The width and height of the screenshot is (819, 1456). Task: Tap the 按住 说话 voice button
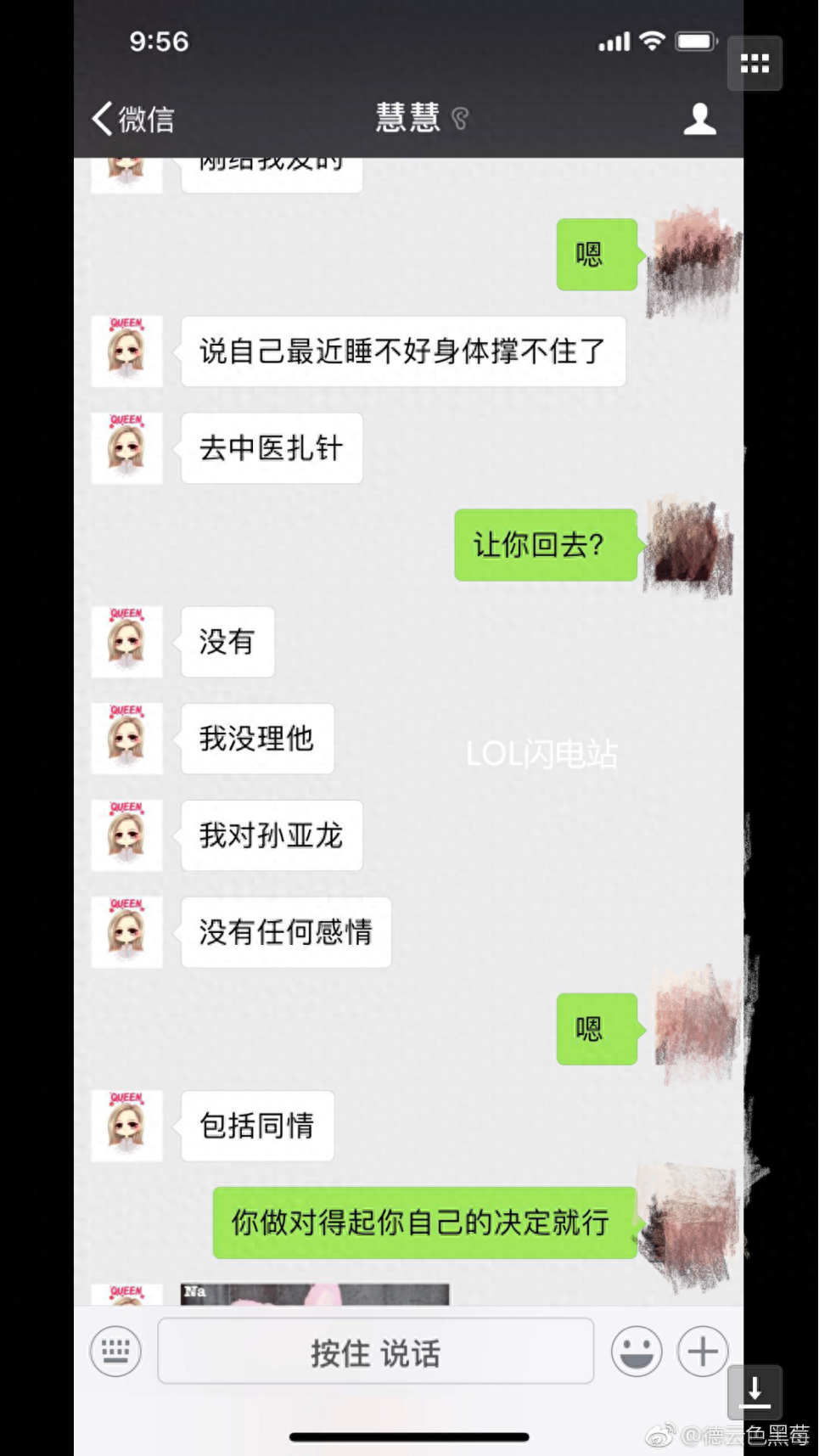(375, 1351)
